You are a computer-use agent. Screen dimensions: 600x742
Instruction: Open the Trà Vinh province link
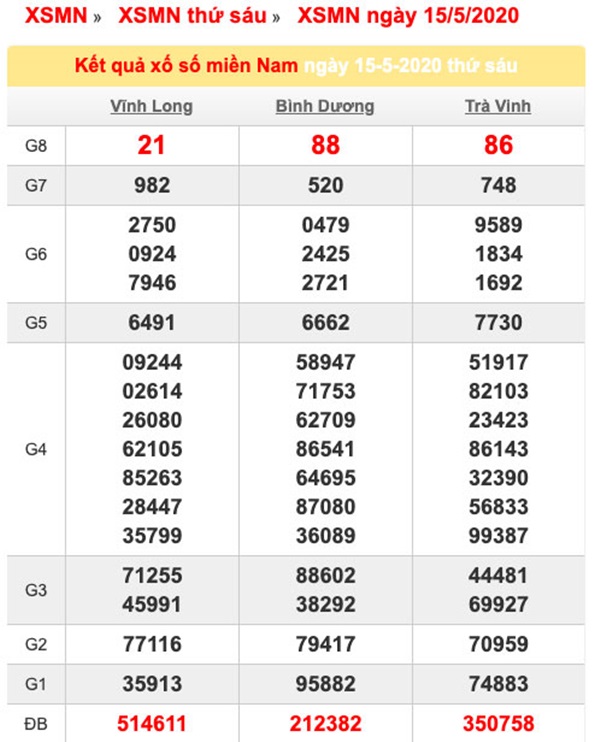[x=498, y=106]
